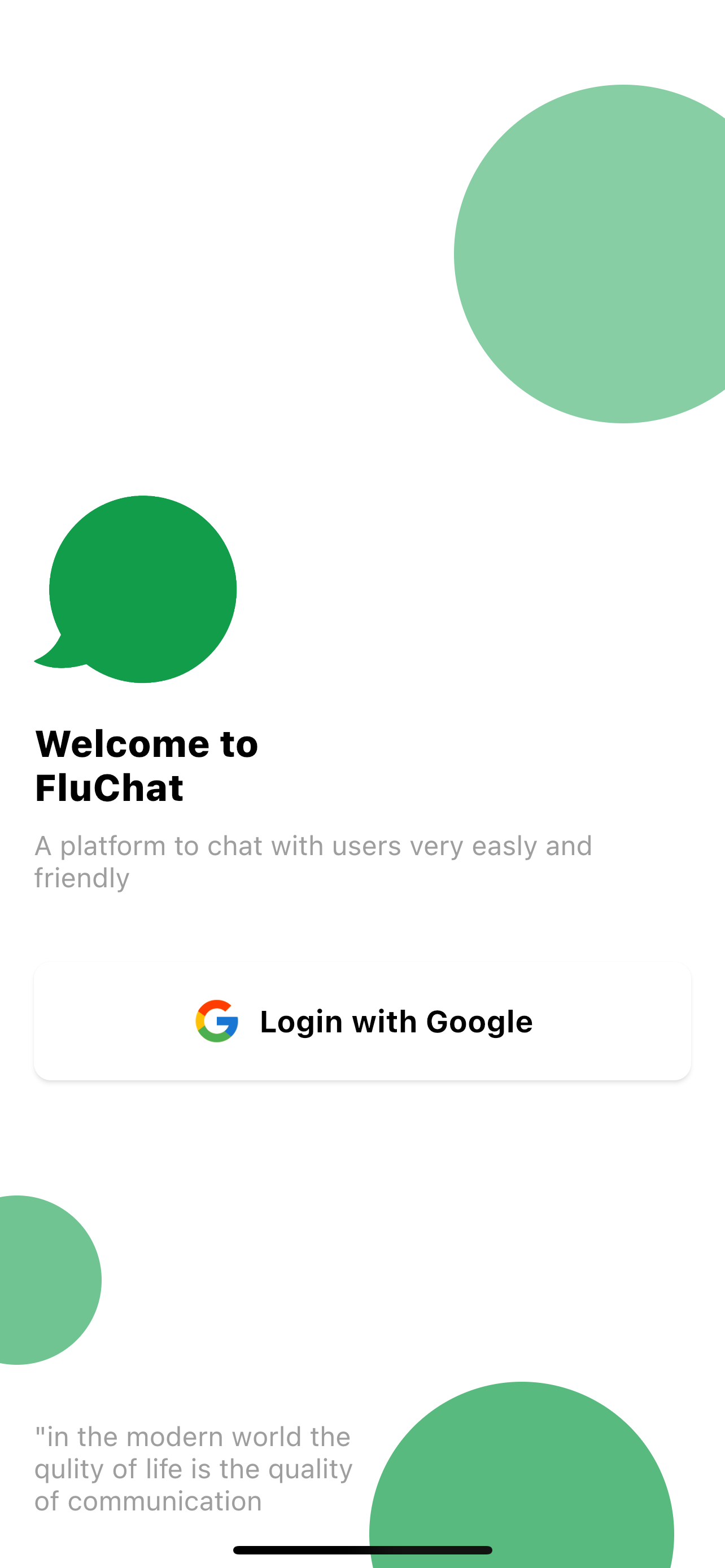Sign in using Login with Google
The image size is (725, 1568).
(x=363, y=1022)
